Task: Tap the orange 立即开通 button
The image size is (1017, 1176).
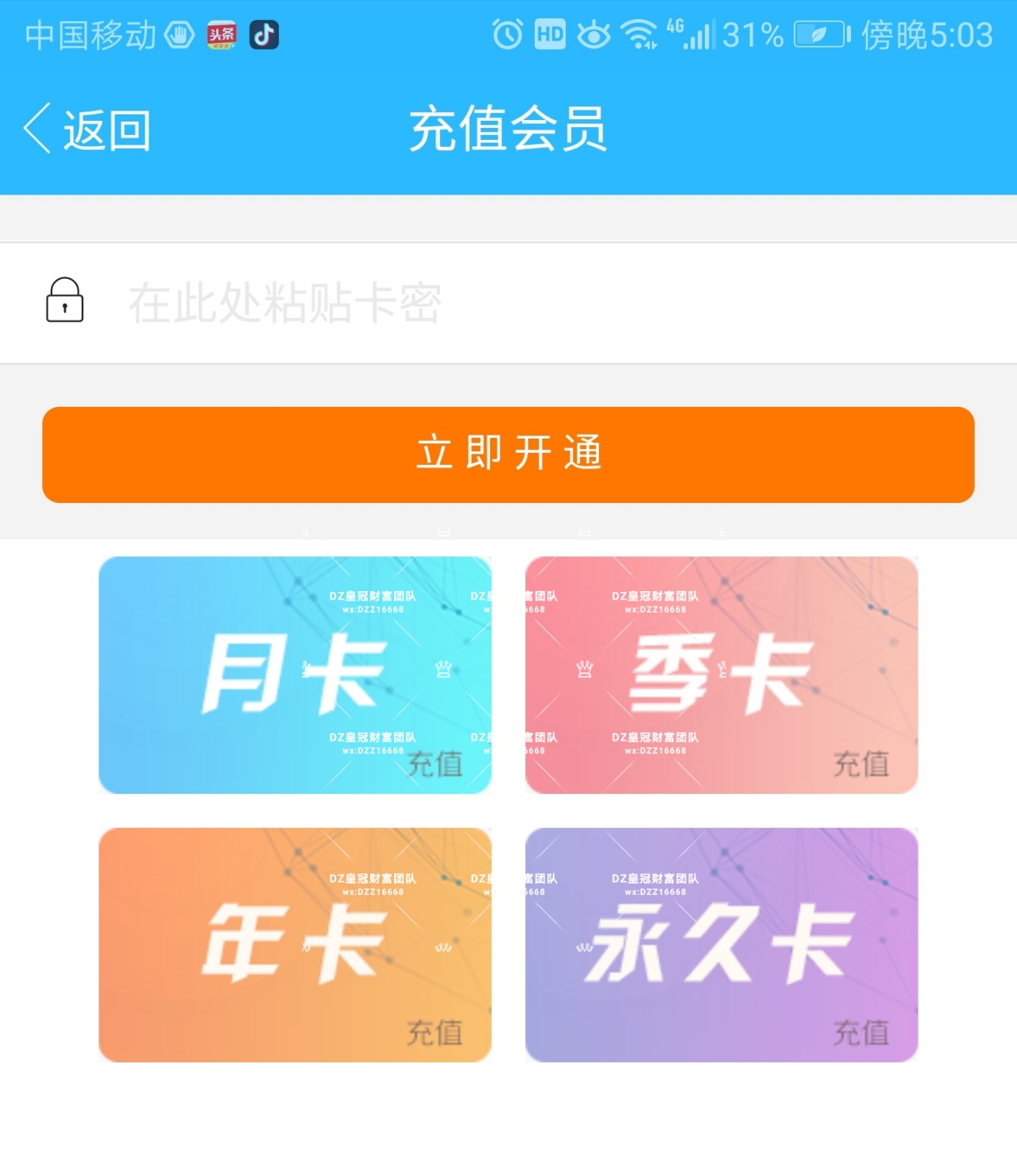Action: 508,455
